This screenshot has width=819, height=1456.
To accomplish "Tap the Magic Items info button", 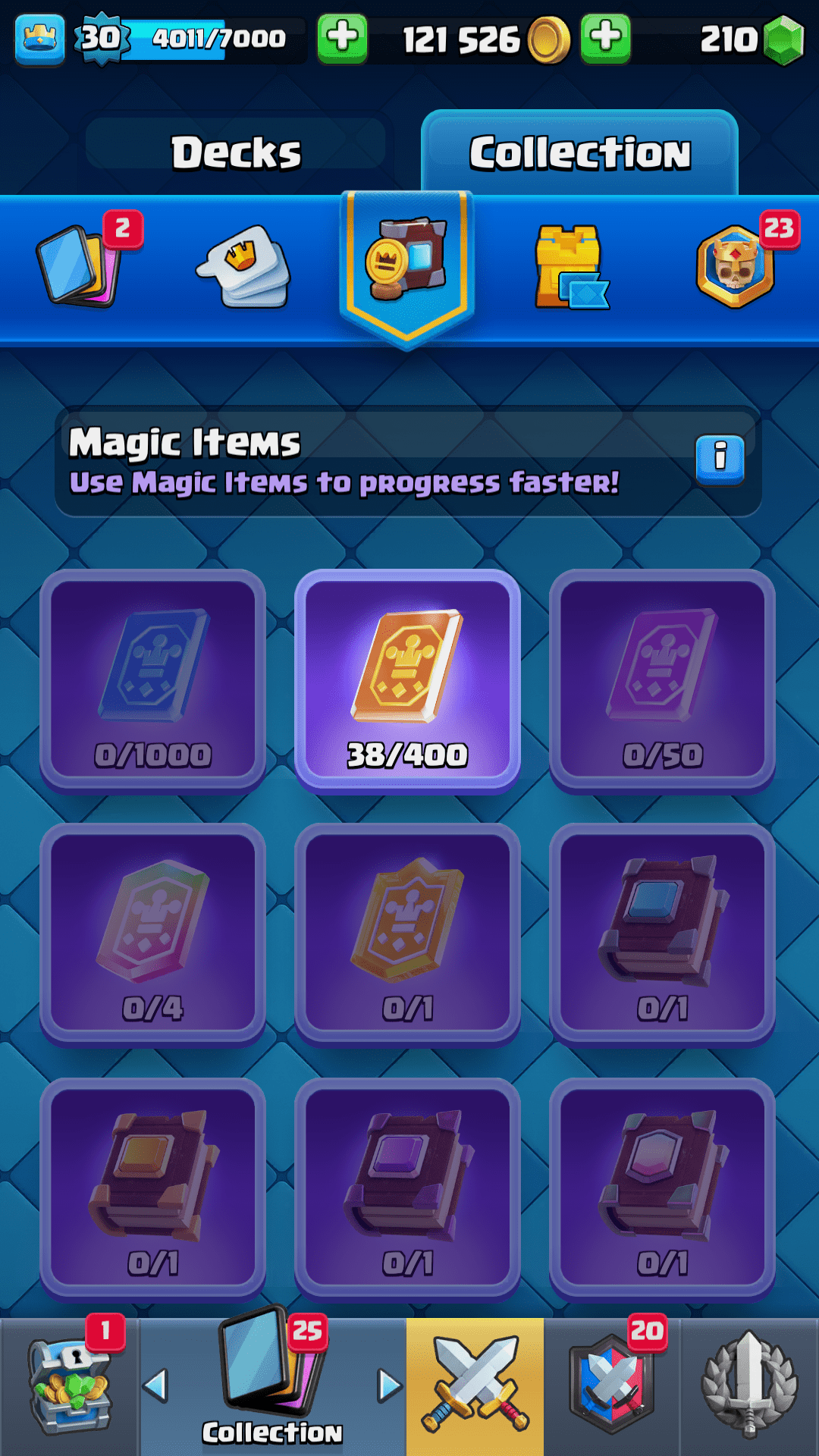I will coord(720,459).
